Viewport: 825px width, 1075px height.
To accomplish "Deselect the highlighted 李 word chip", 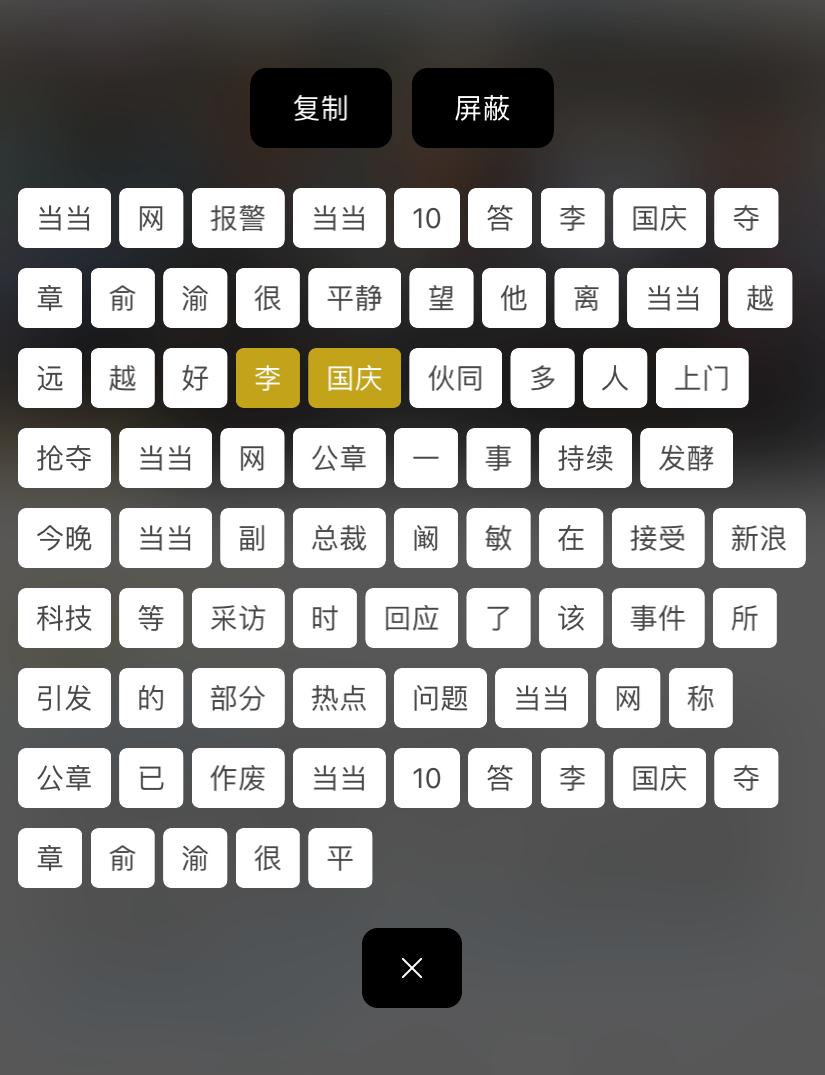I will [267, 378].
